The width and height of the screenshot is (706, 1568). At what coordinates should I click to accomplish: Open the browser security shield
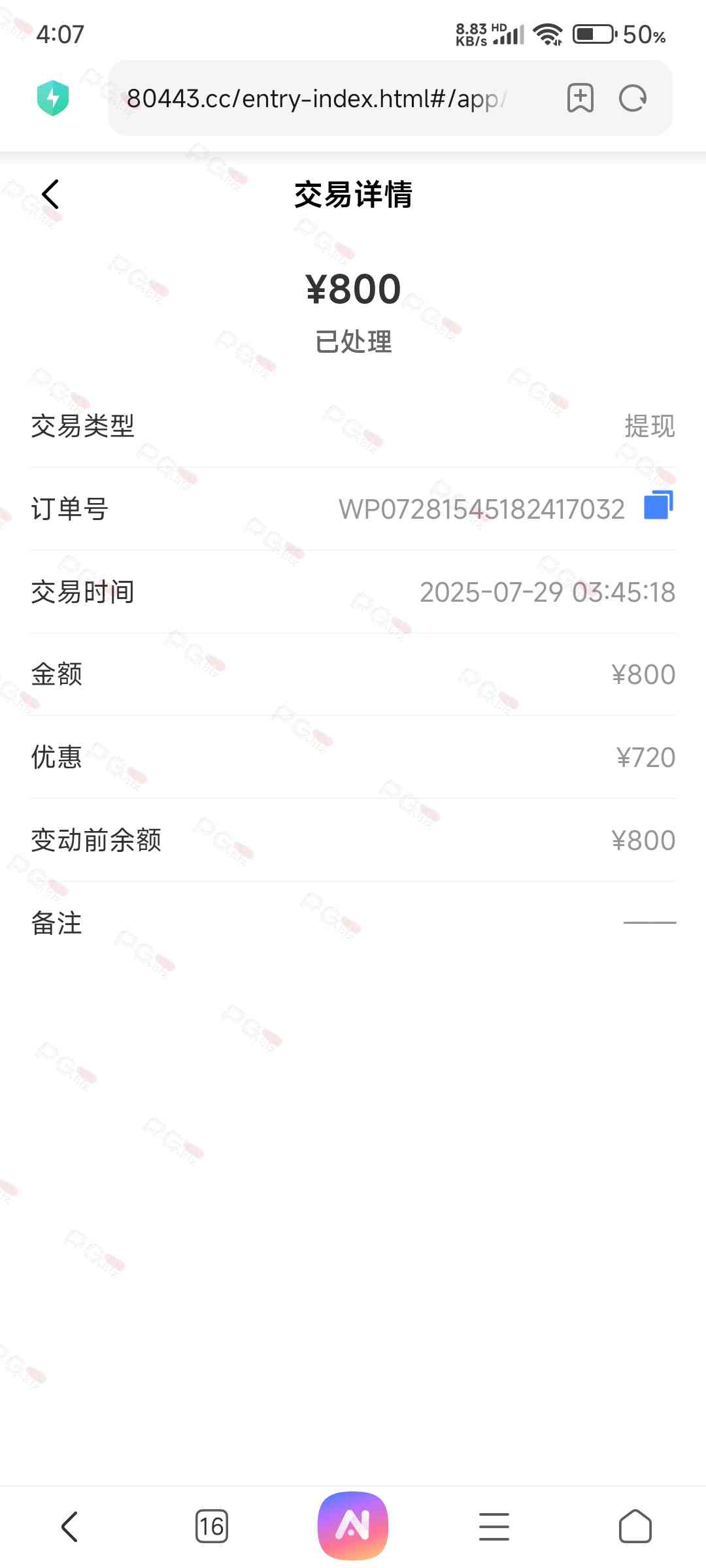coord(53,98)
